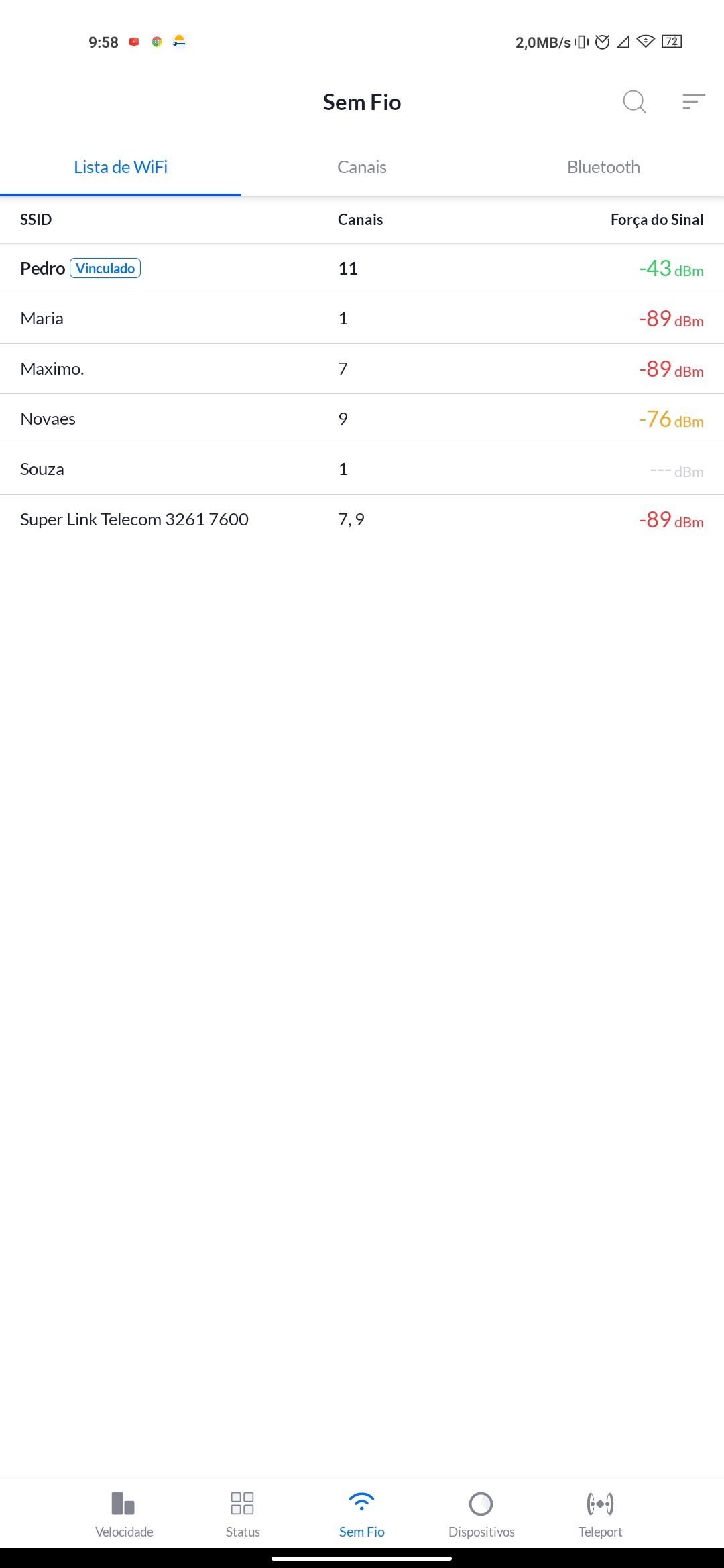724x1568 pixels.
Task: Show details for the Souza network
Action: 362,470
